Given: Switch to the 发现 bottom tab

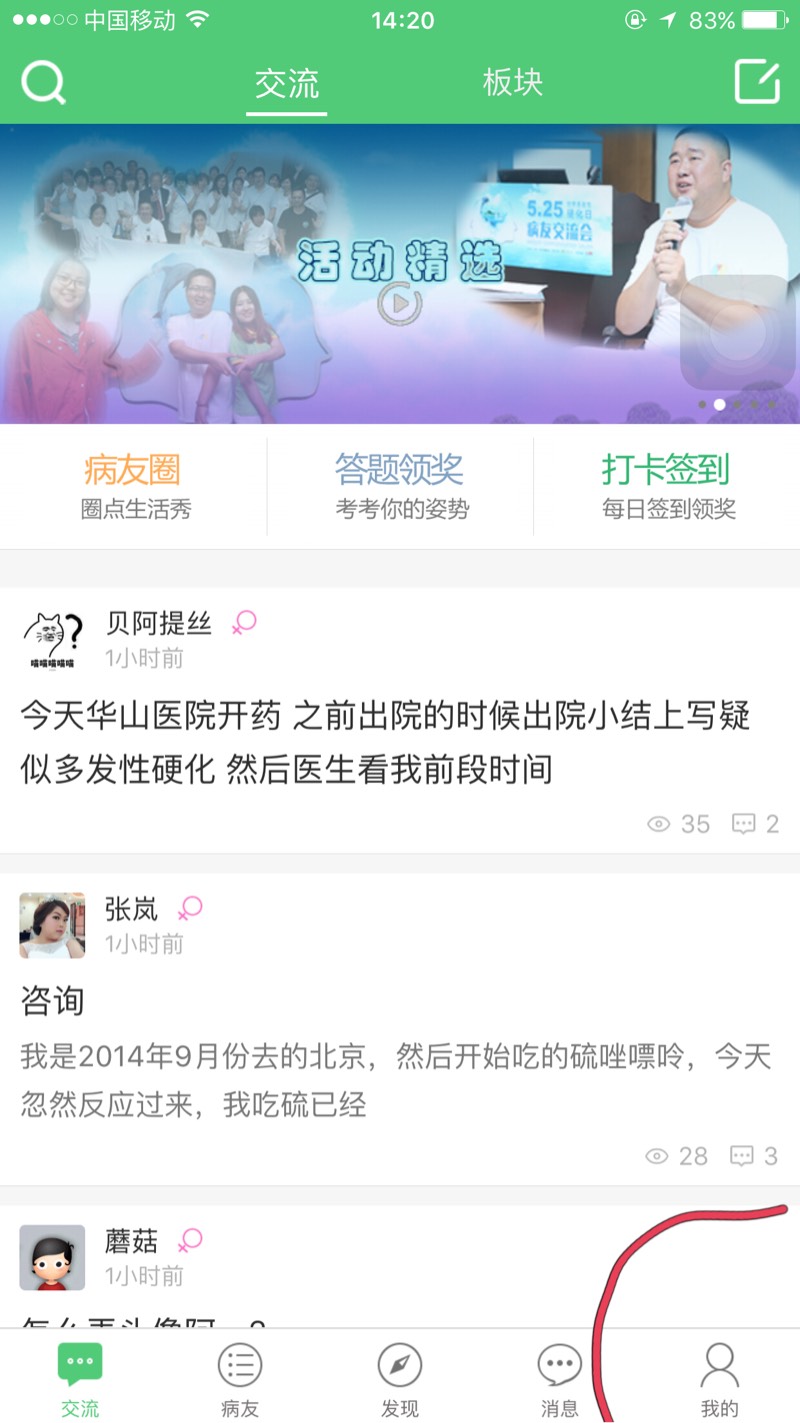Looking at the screenshot, I should click(400, 1380).
